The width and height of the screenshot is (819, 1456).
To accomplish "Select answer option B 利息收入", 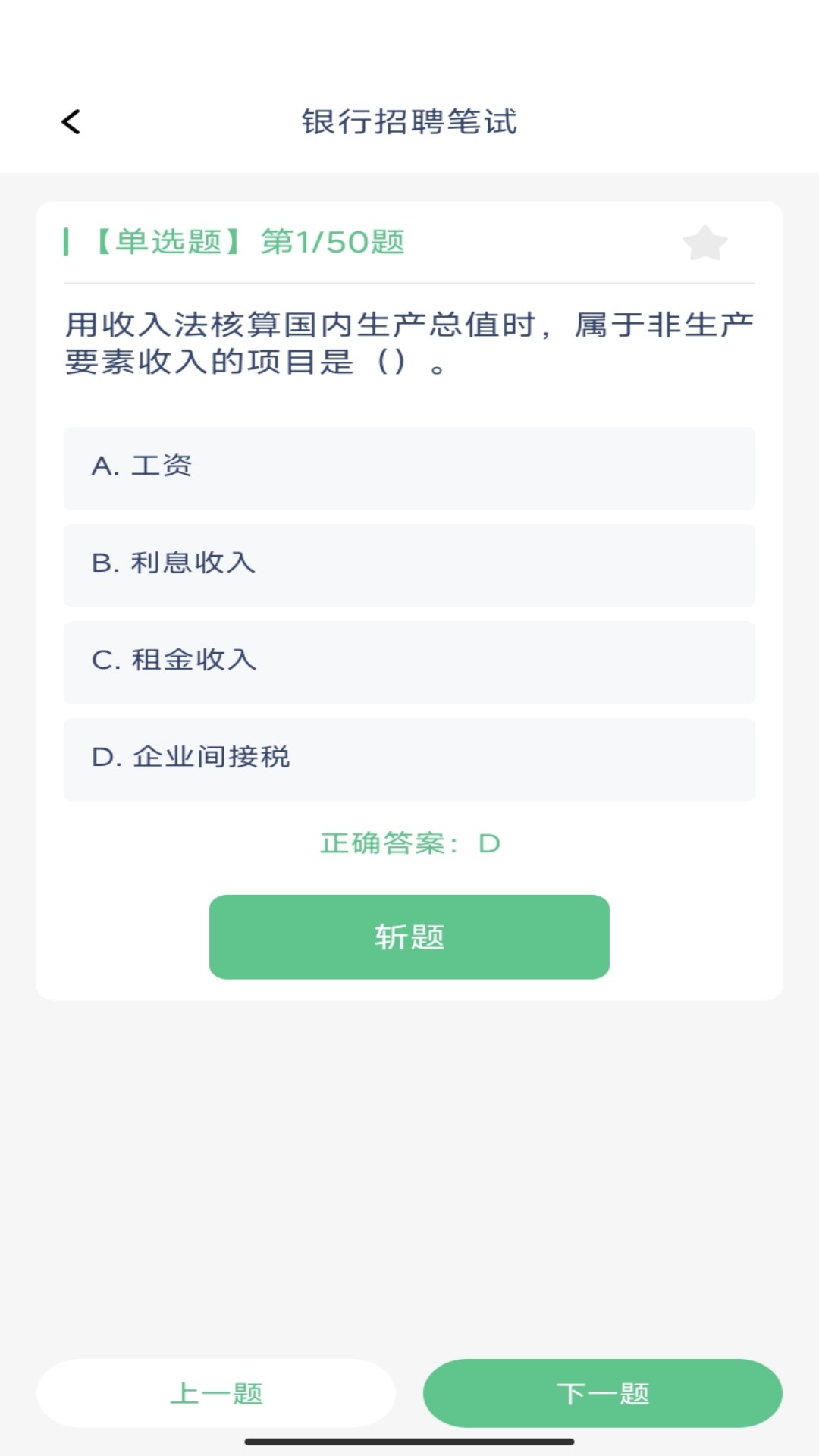I will point(409,565).
